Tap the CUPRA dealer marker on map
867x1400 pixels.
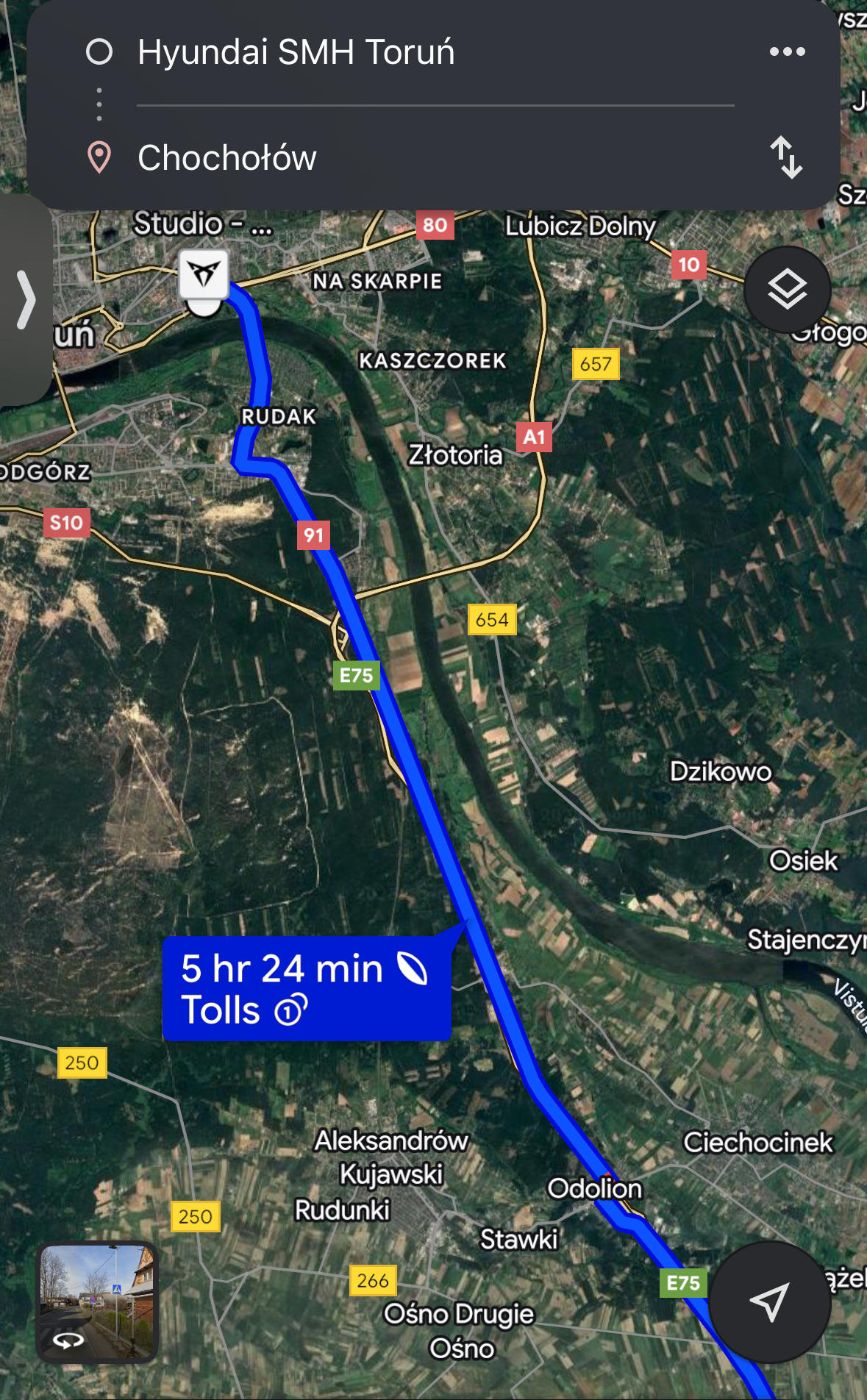click(x=204, y=275)
